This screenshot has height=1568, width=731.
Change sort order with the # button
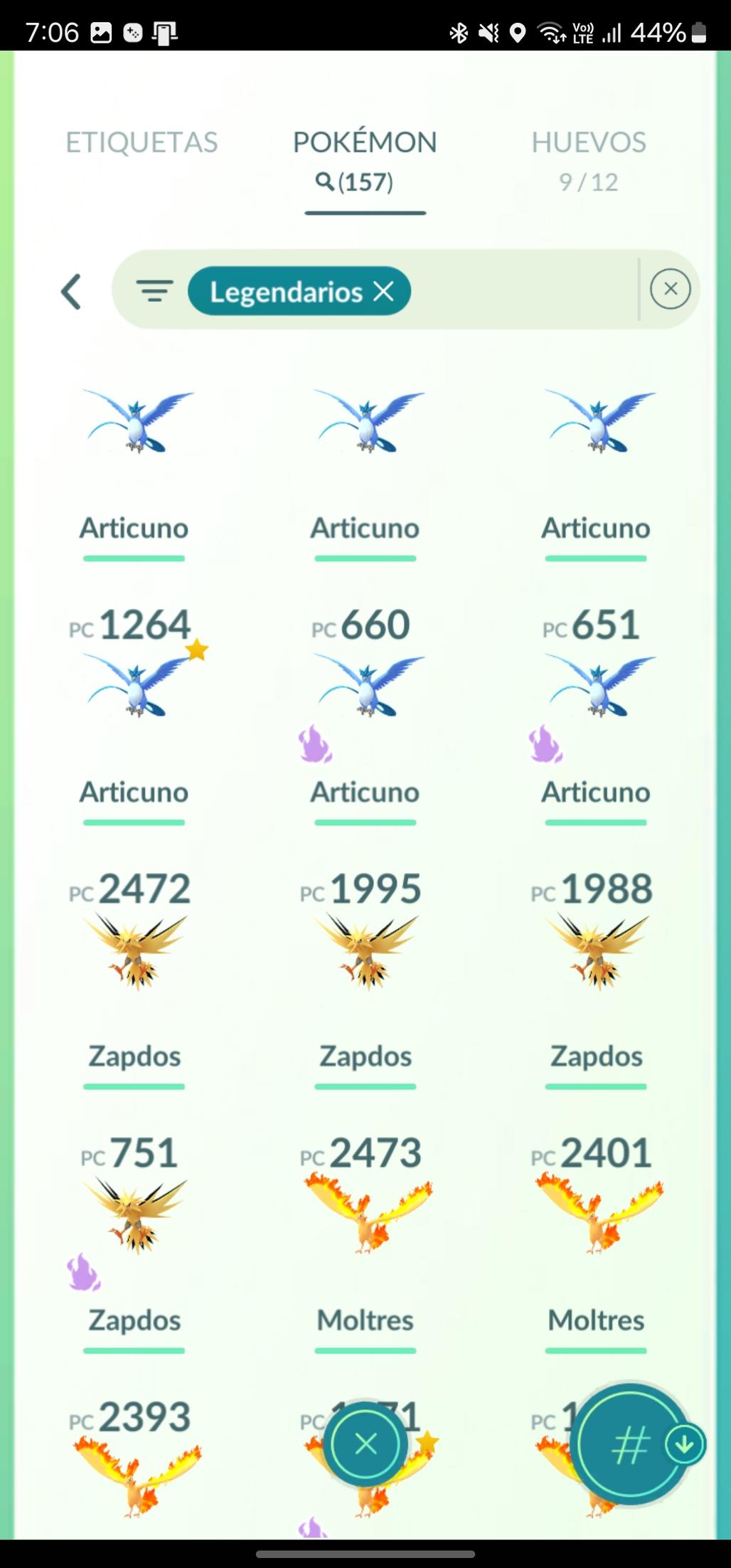pos(629,1444)
